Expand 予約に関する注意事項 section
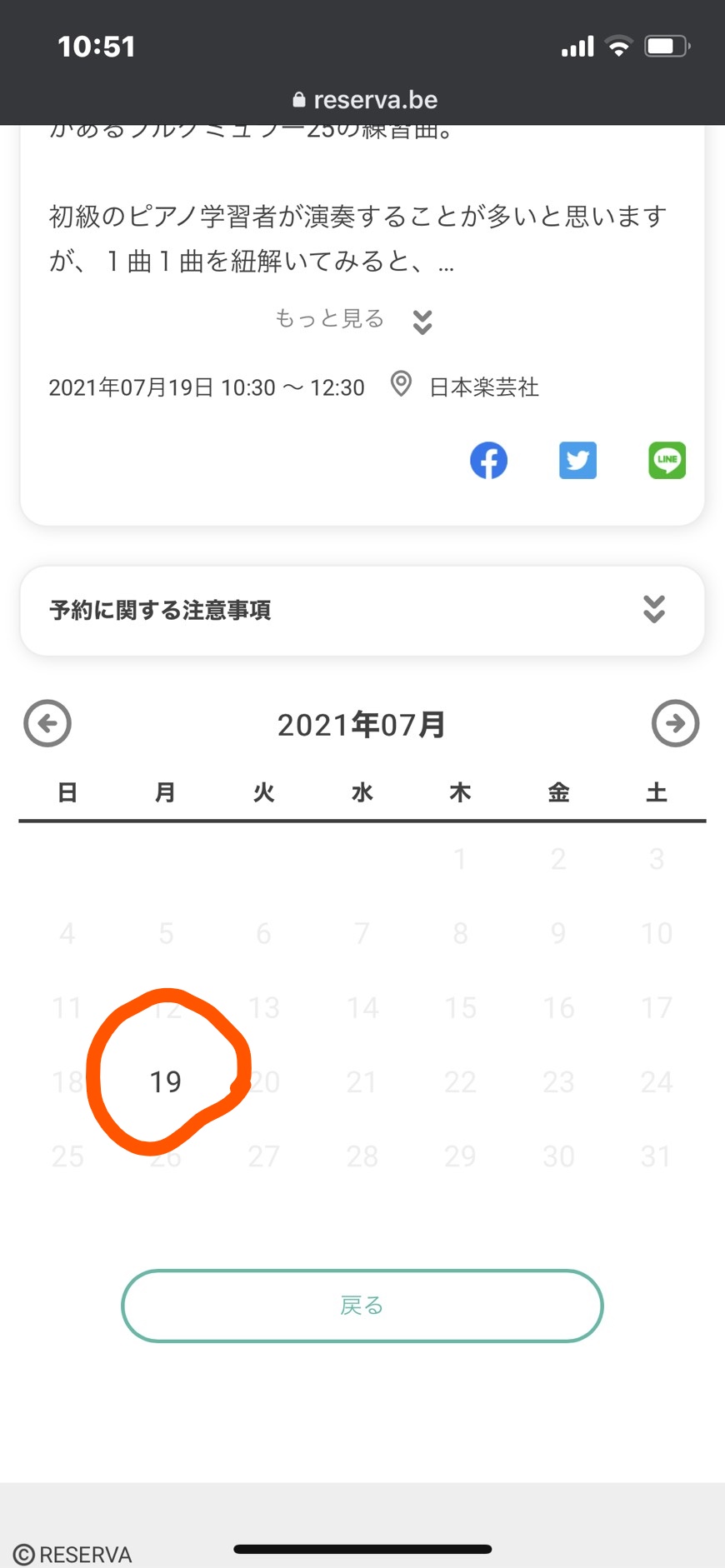 362,611
